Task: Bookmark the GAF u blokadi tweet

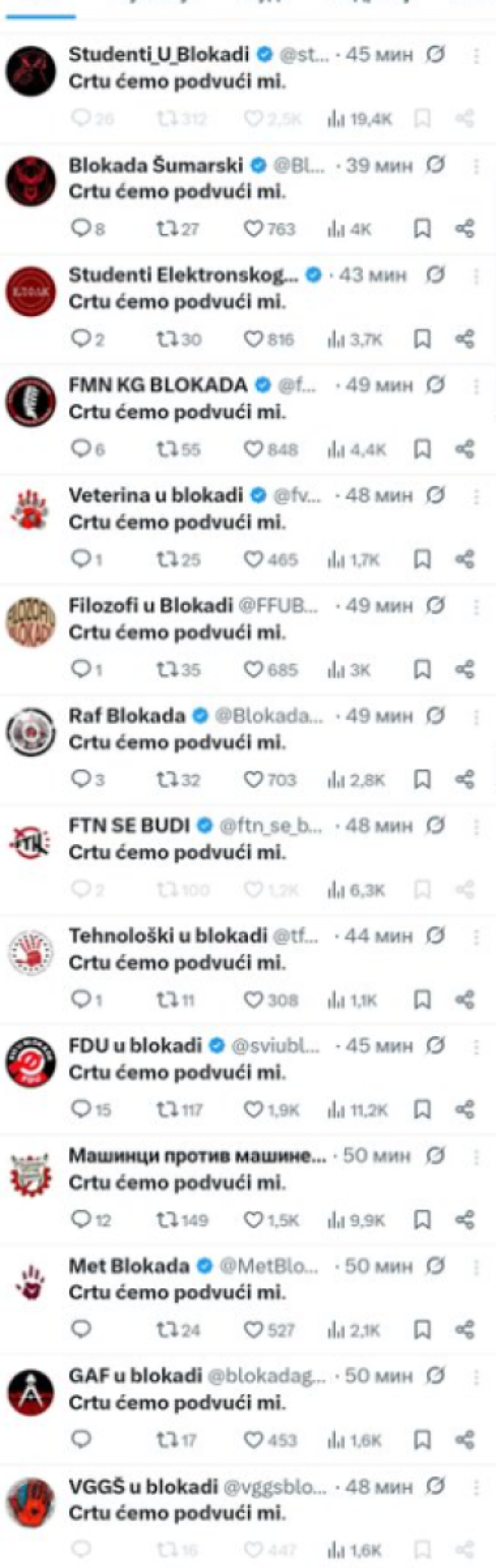Action: [422, 1440]
